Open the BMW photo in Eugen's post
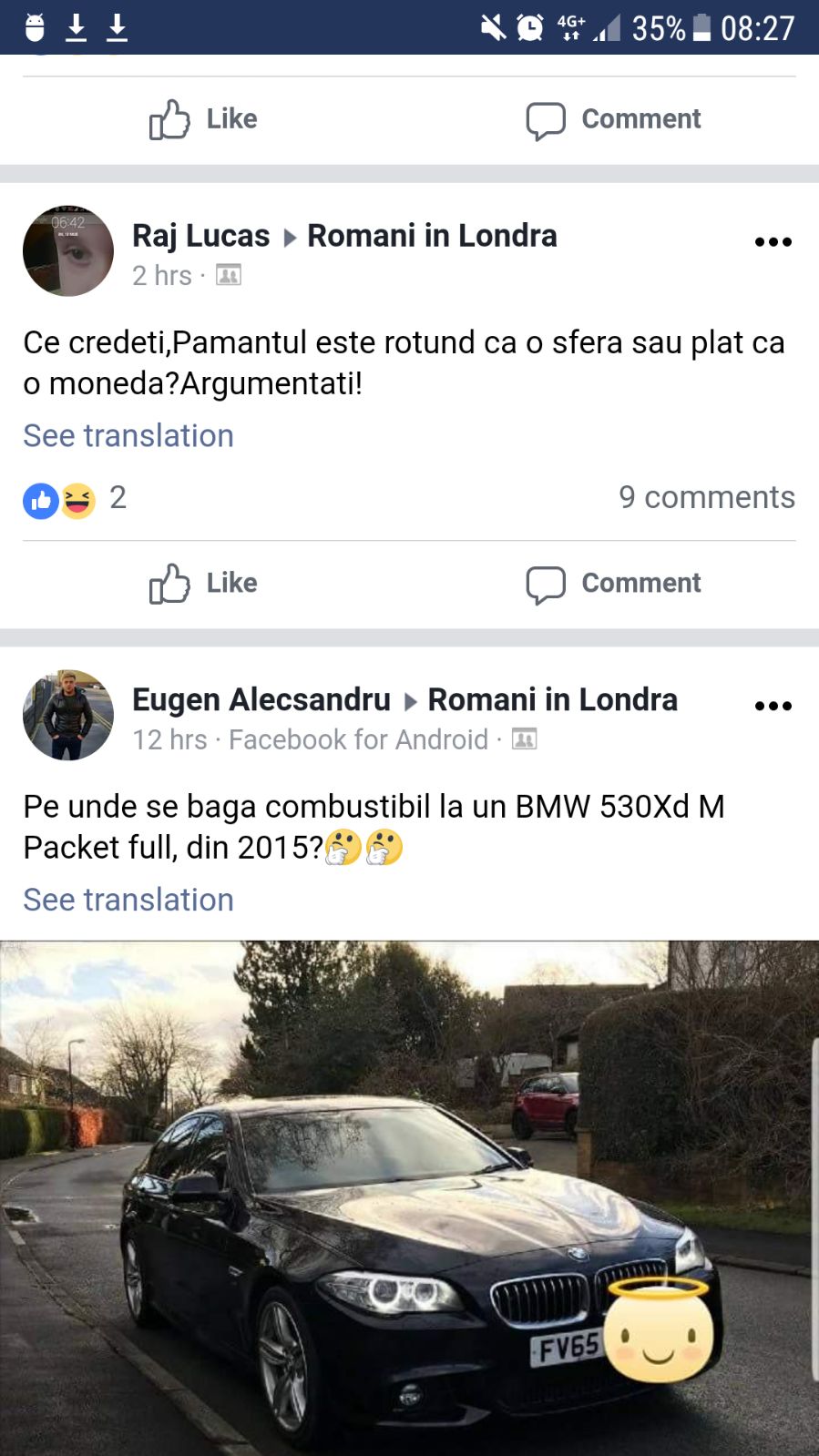 point(409,1197)
